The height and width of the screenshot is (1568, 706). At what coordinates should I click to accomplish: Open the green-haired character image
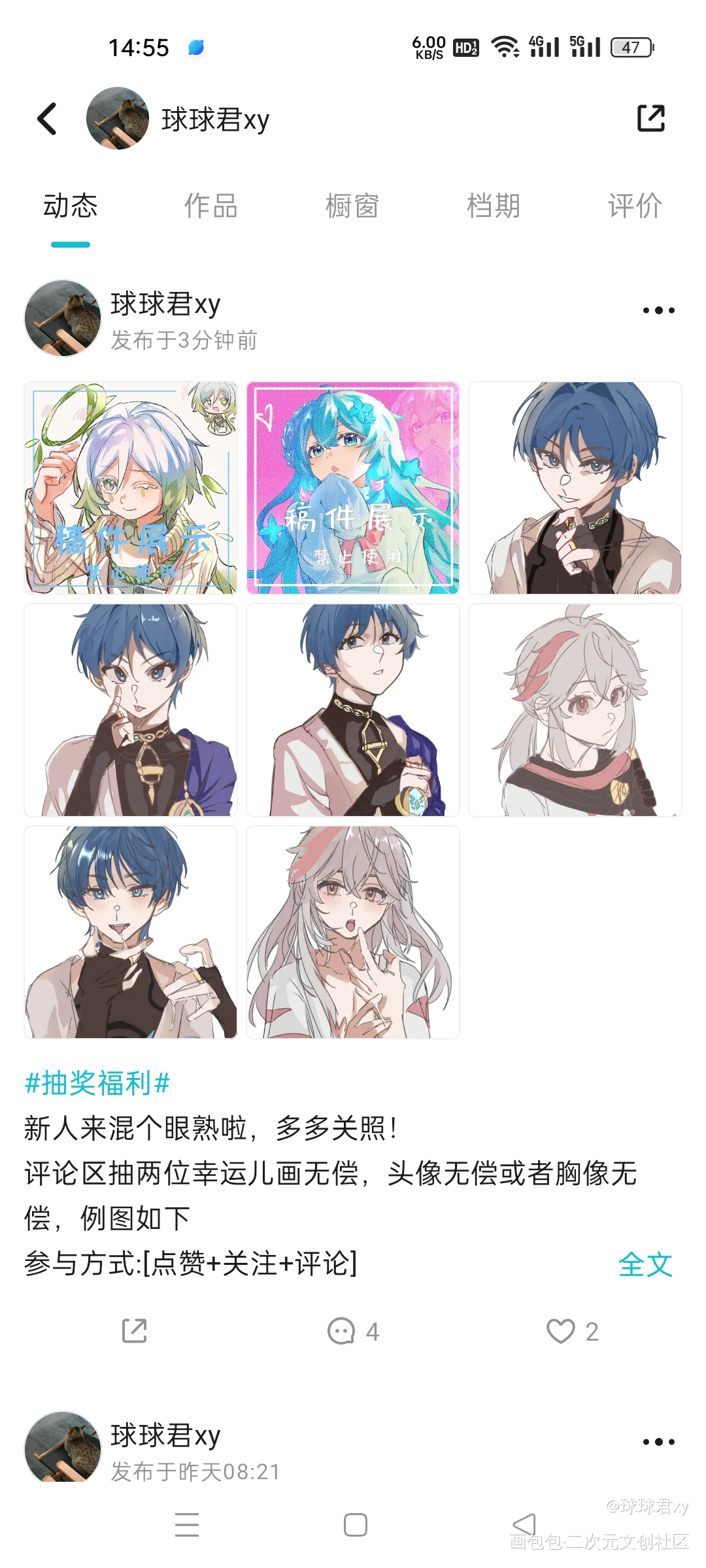[131, 488]
